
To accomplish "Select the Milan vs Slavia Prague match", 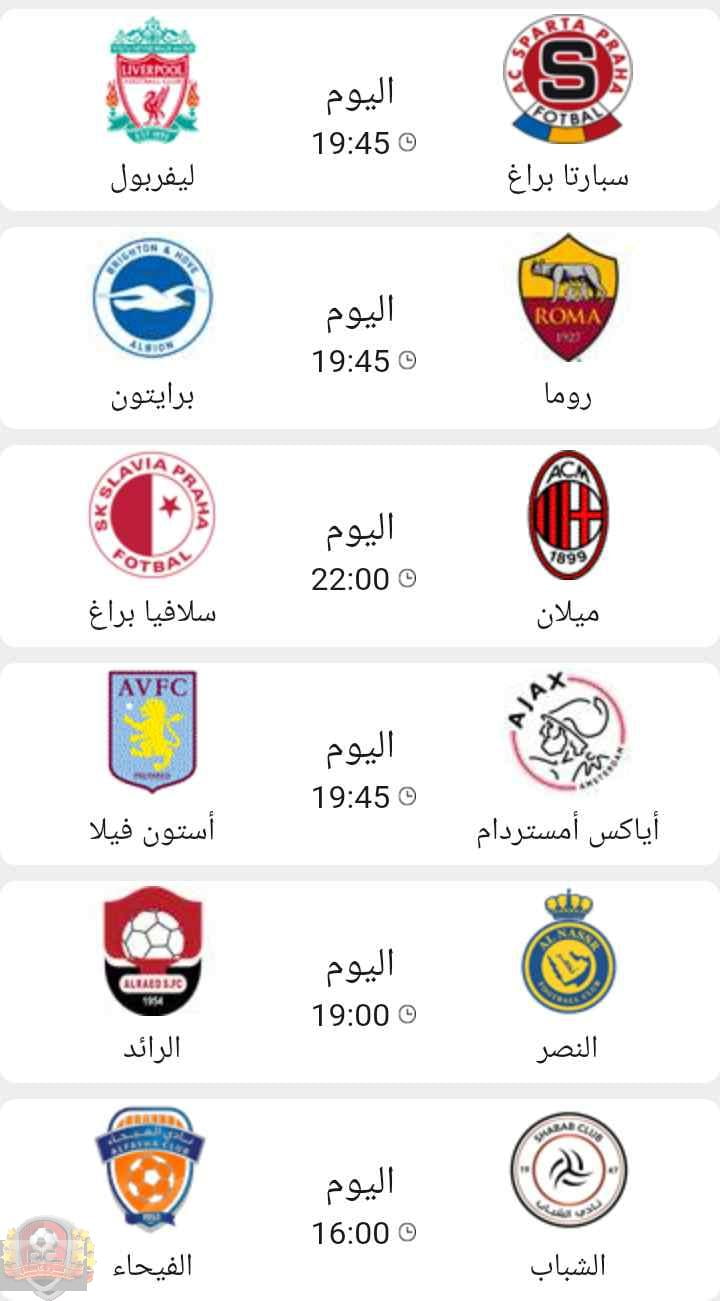I will 360,546.
